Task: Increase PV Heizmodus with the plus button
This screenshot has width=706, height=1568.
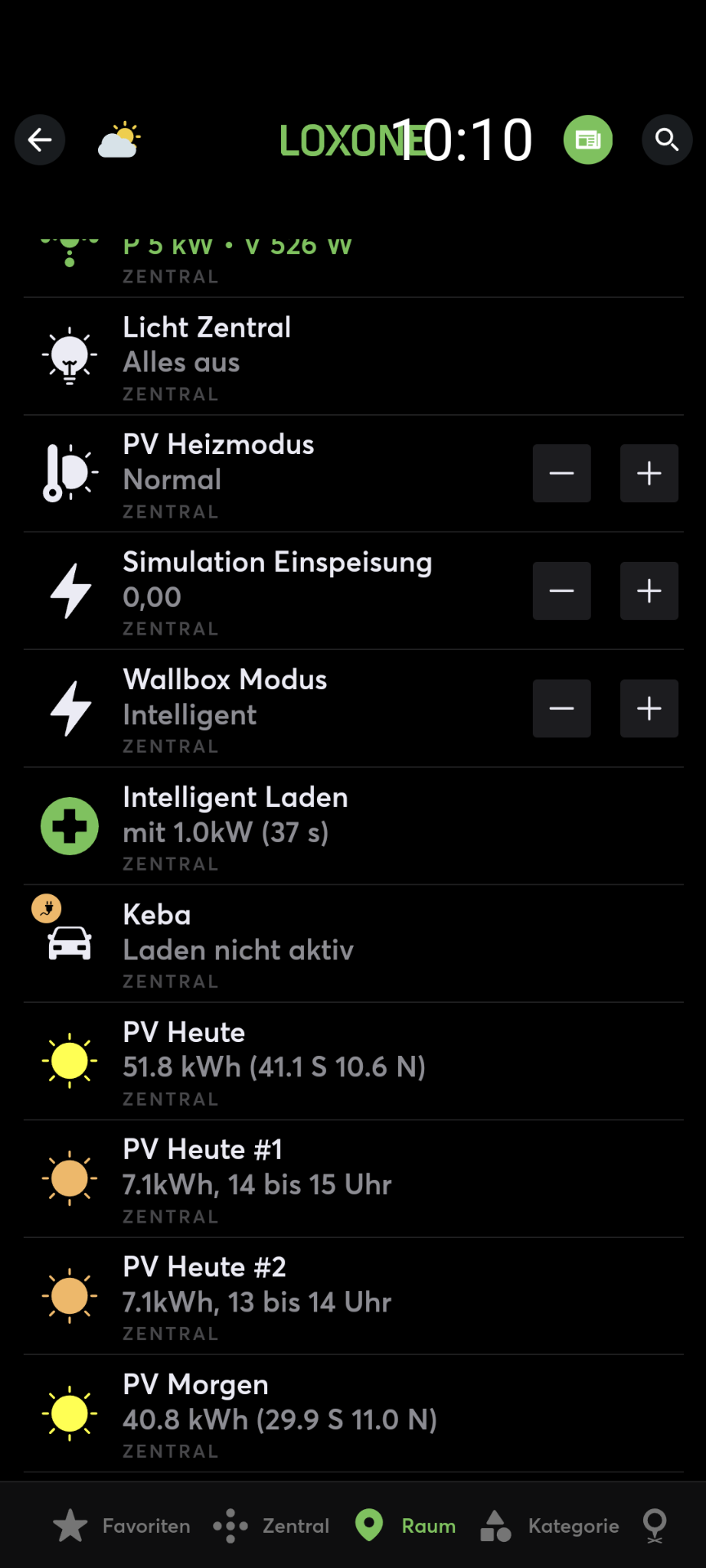Action: point(649,474)
